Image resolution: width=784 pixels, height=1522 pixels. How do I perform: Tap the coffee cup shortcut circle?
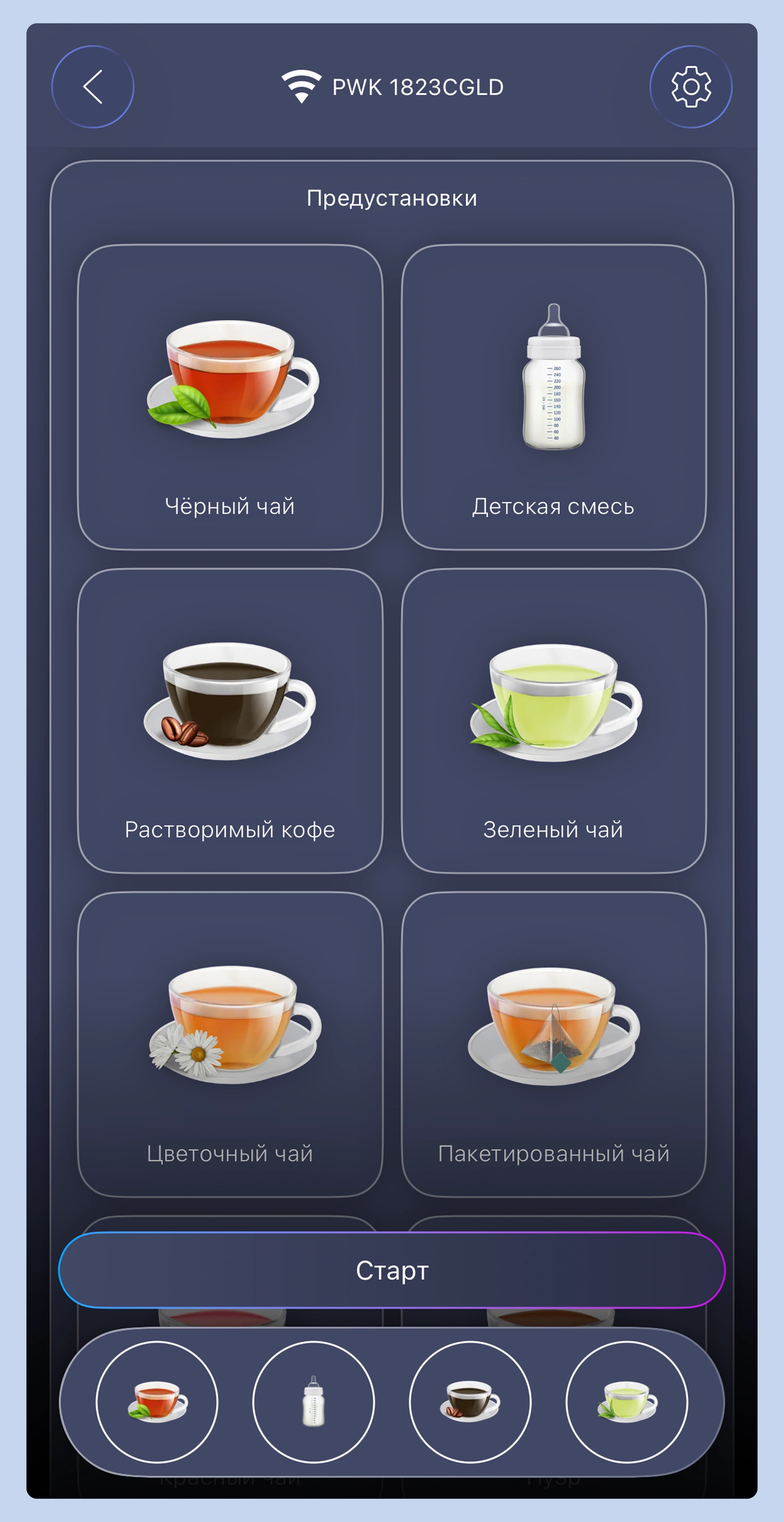(470, 1401)
